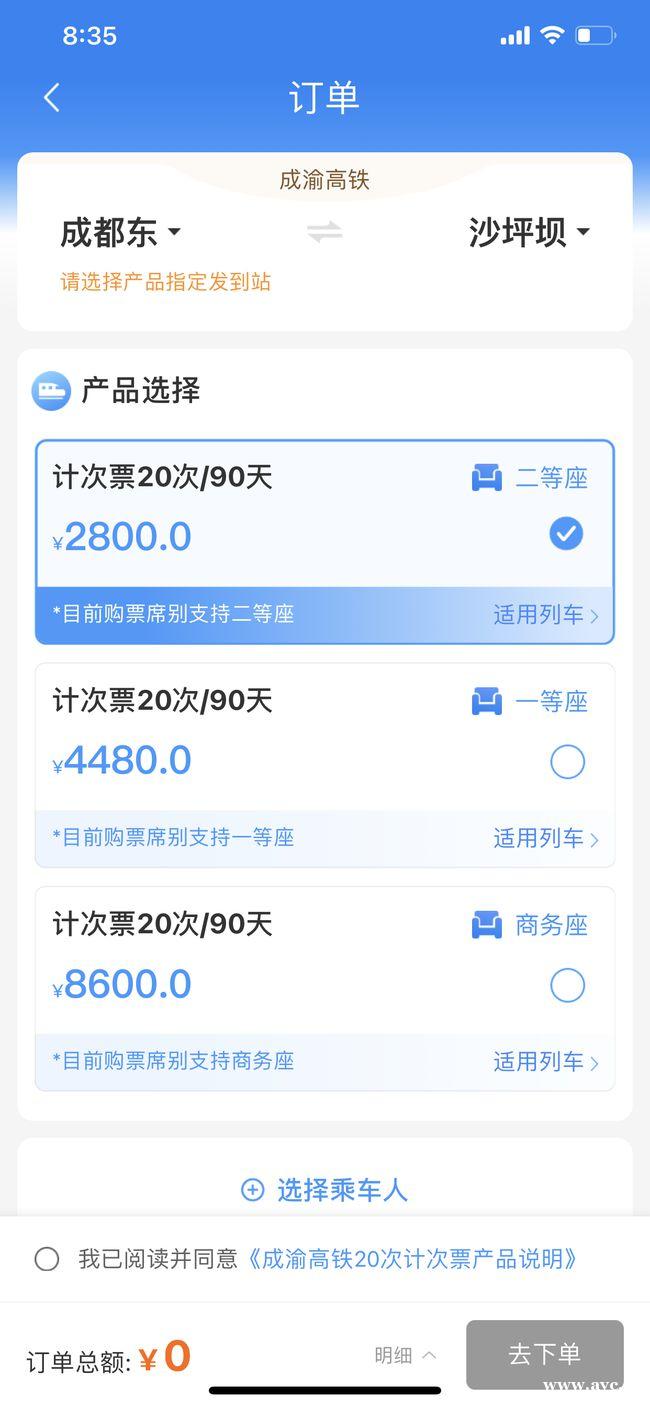Check the 我已阅读并同意 agreement box
This screenshot has height=1407, width=650.
[47, 1259]
